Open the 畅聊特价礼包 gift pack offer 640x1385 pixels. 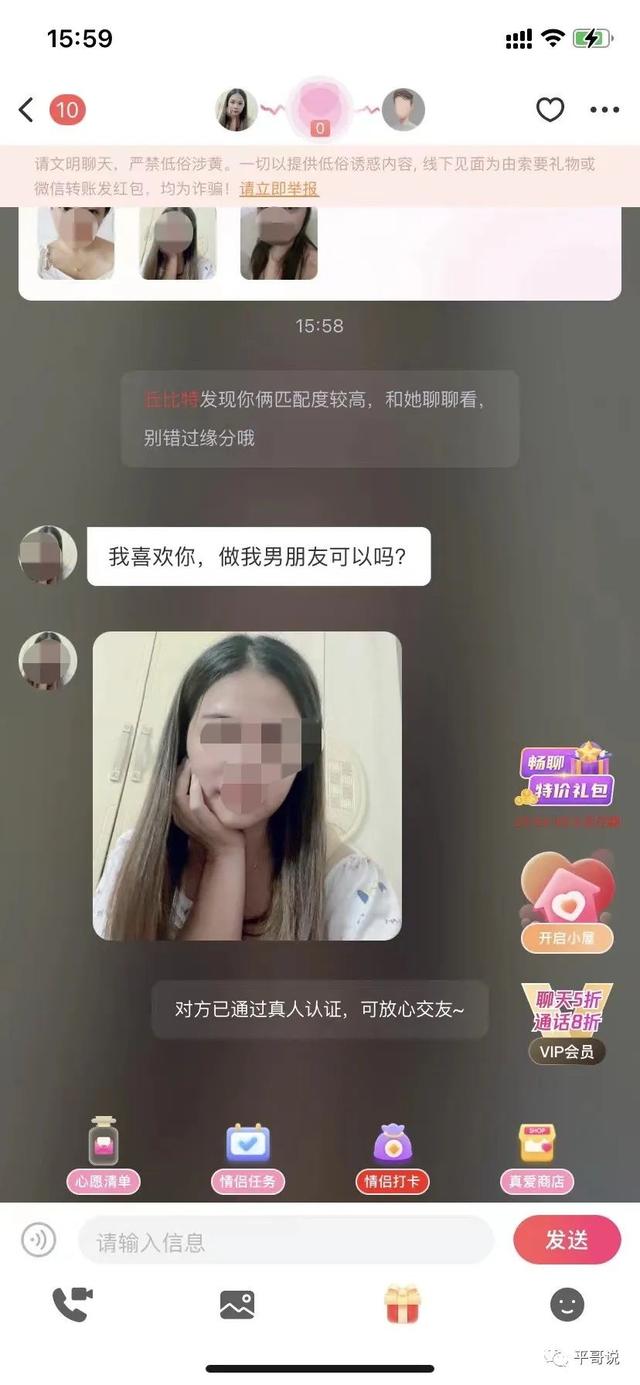(x=566, y=778)
